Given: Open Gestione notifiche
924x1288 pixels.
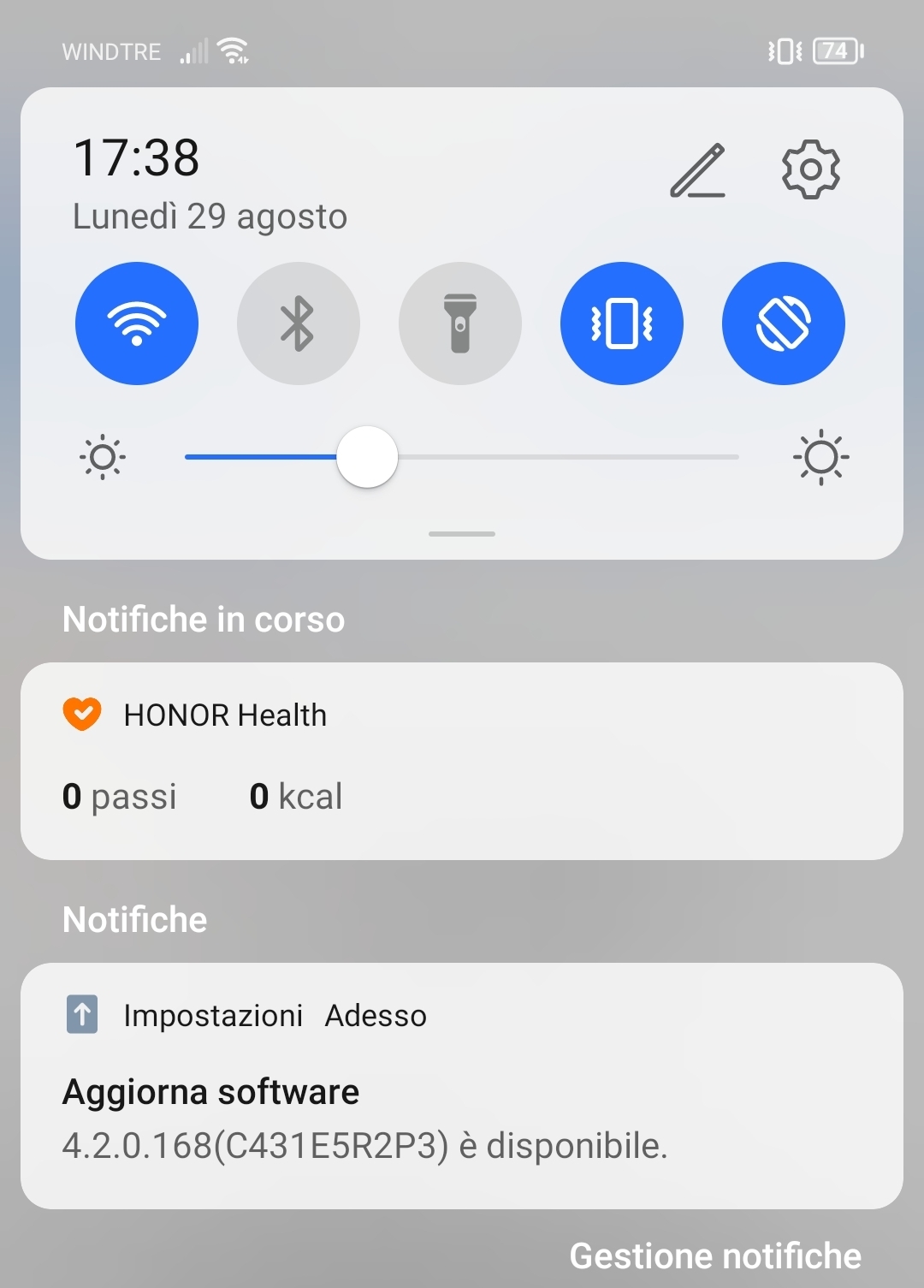Looking at the screenshot, I should 716,1255.
